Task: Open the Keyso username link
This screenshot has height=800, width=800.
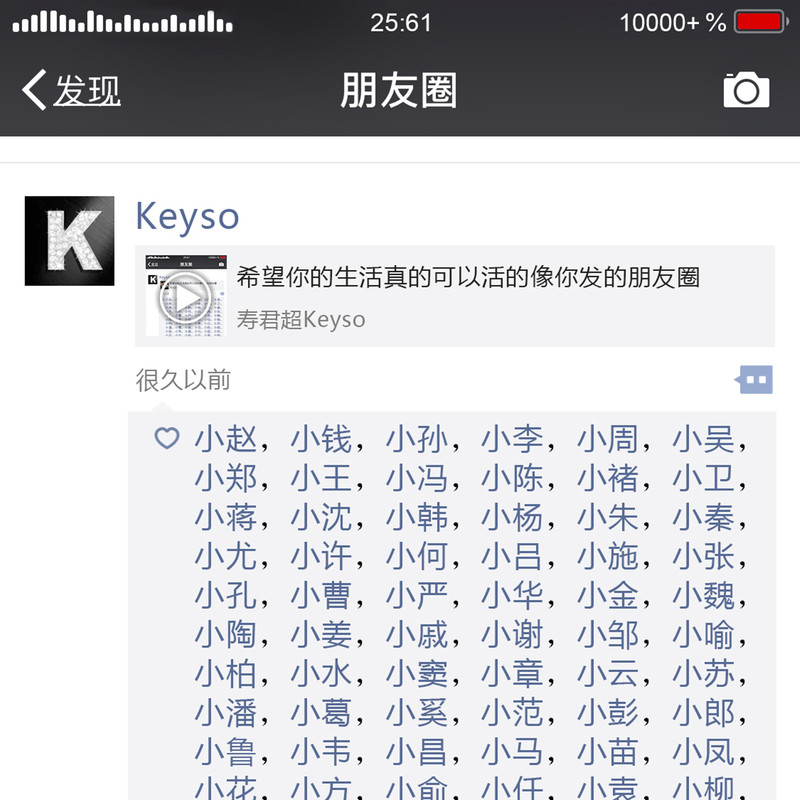Action: point(187,216)
